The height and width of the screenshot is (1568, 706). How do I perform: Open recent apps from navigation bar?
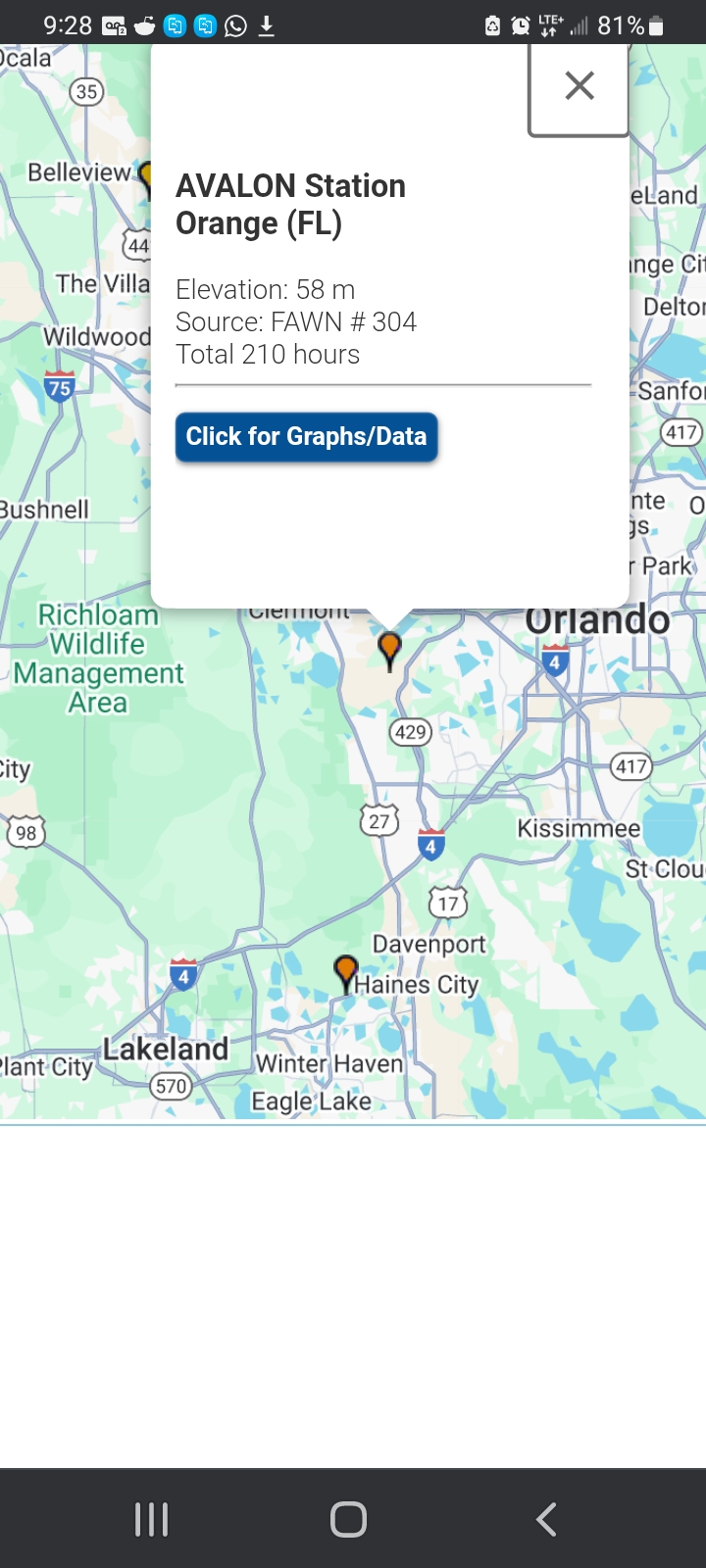coord(152,1519)
